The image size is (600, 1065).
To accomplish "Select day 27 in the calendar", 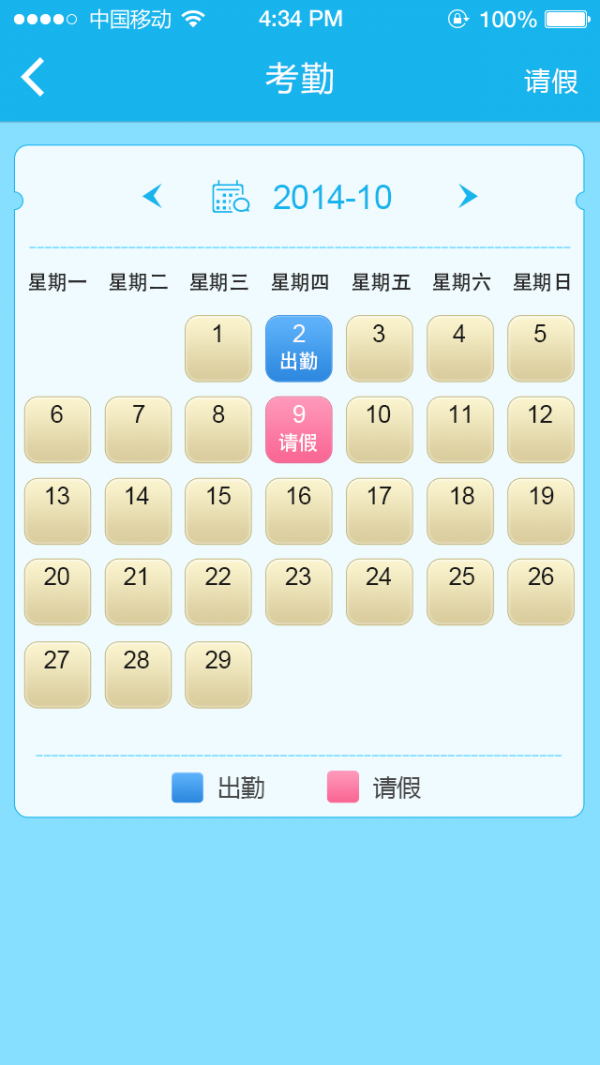I will pyautogui.click(x=57, y=674).
